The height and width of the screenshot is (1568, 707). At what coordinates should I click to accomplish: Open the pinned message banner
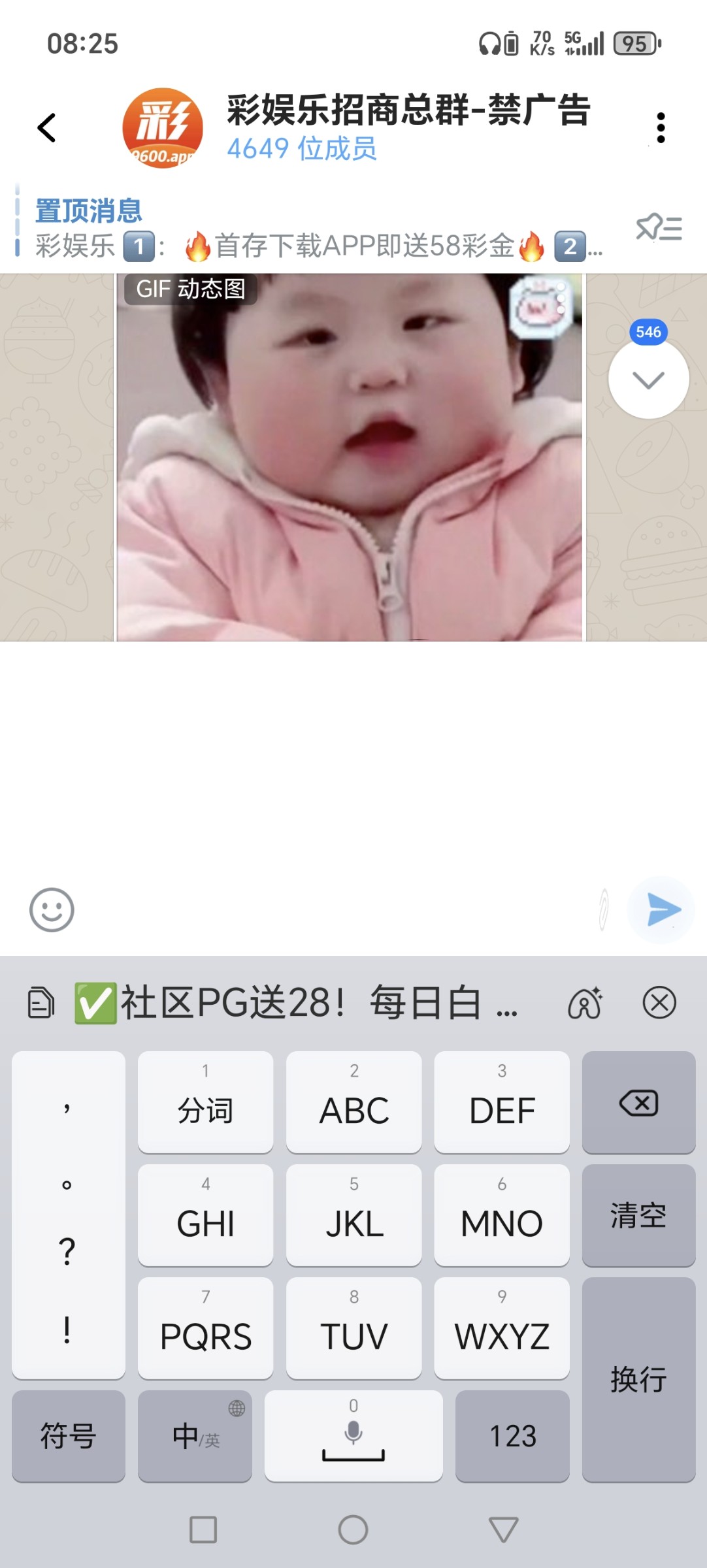(314, 229)
